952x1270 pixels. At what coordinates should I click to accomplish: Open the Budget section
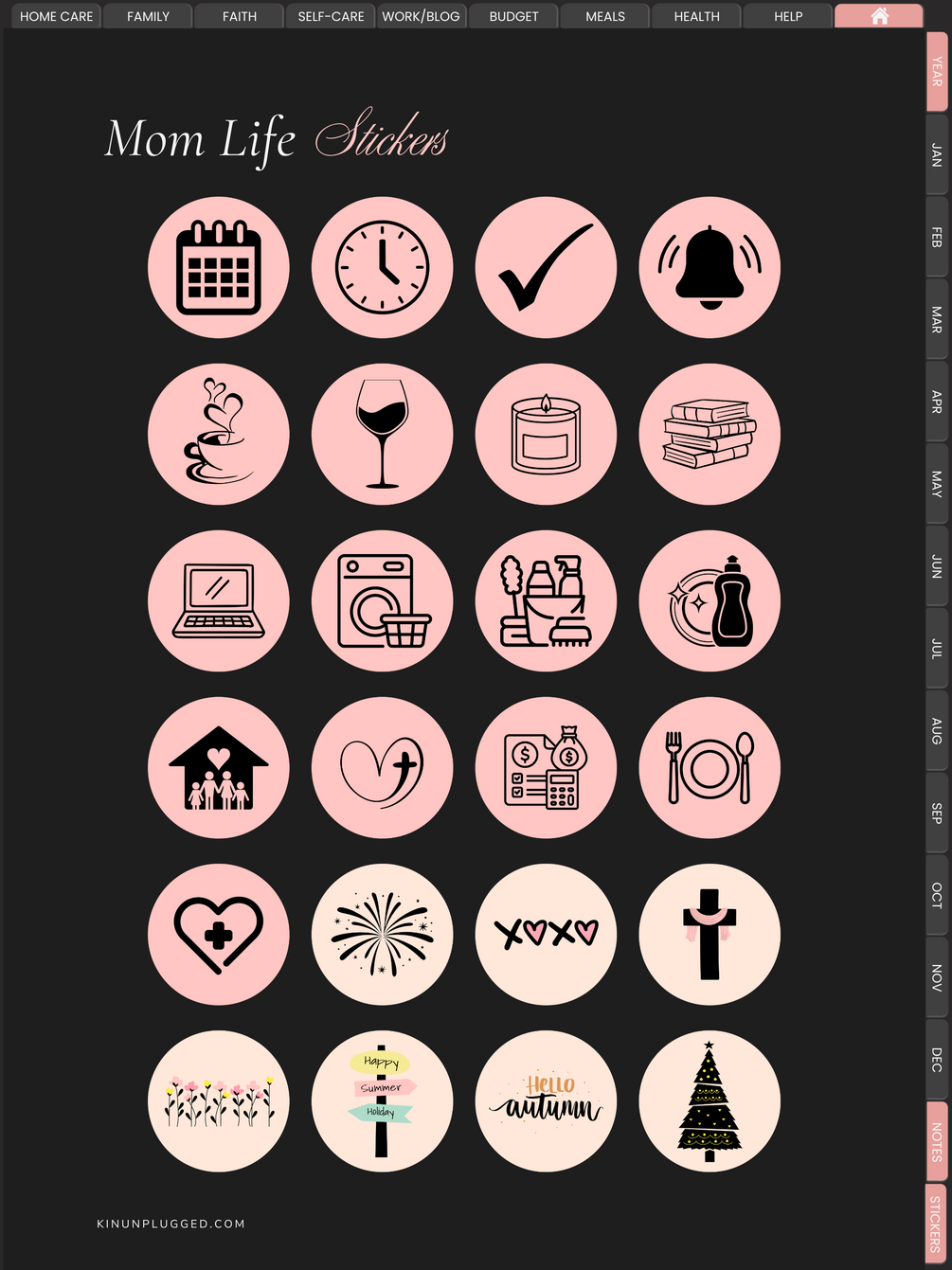tap(513, 16)
